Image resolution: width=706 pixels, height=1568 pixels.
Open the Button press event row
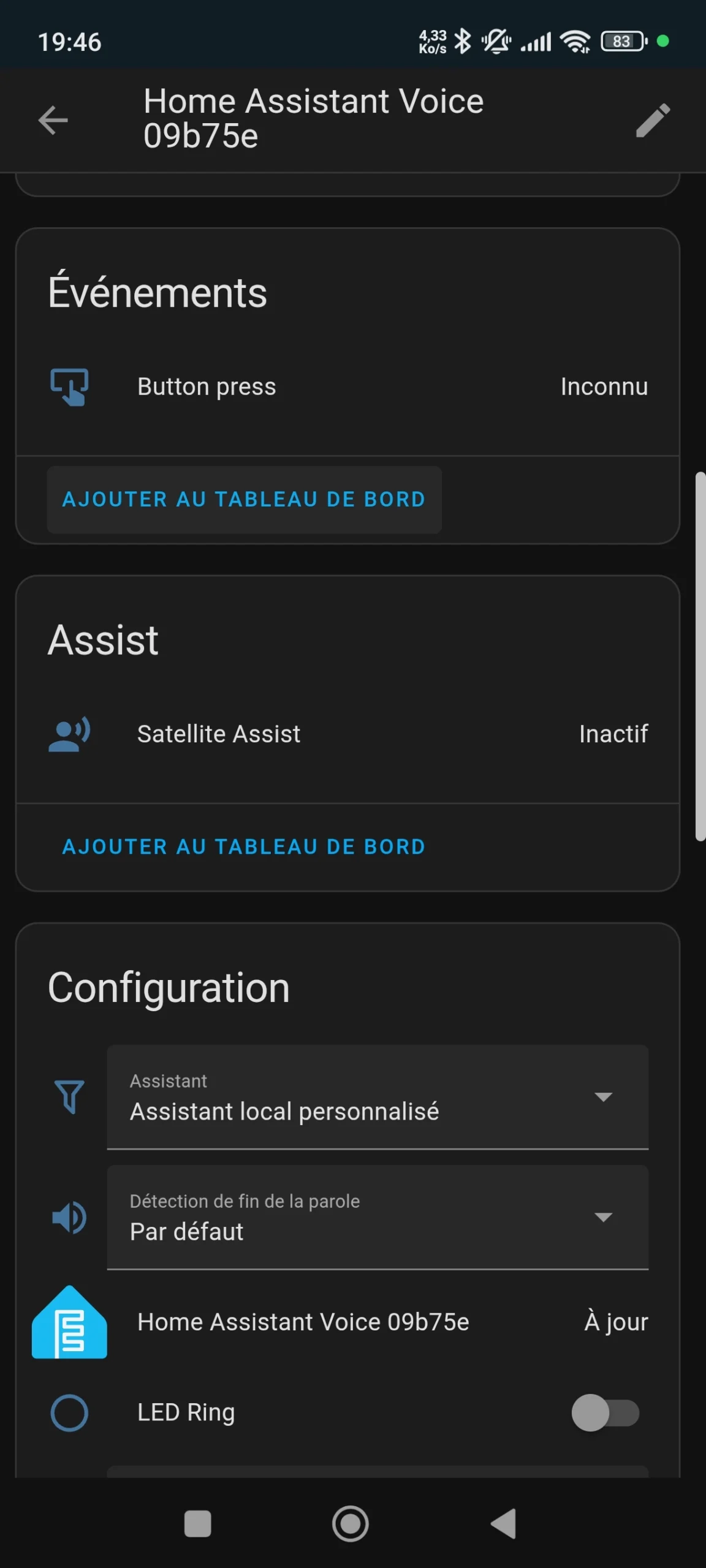pos(347,387)
